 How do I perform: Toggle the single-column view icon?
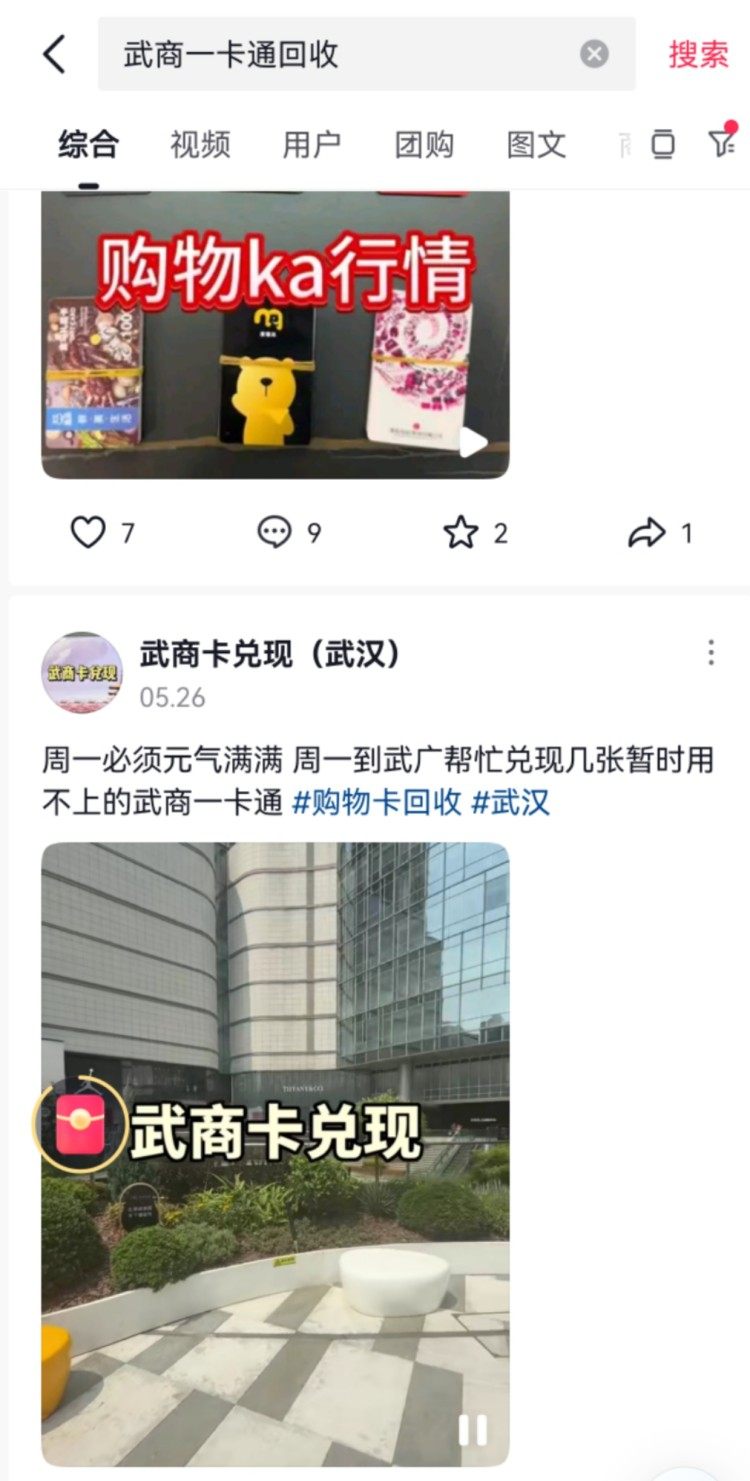click(x=663, y=144)
